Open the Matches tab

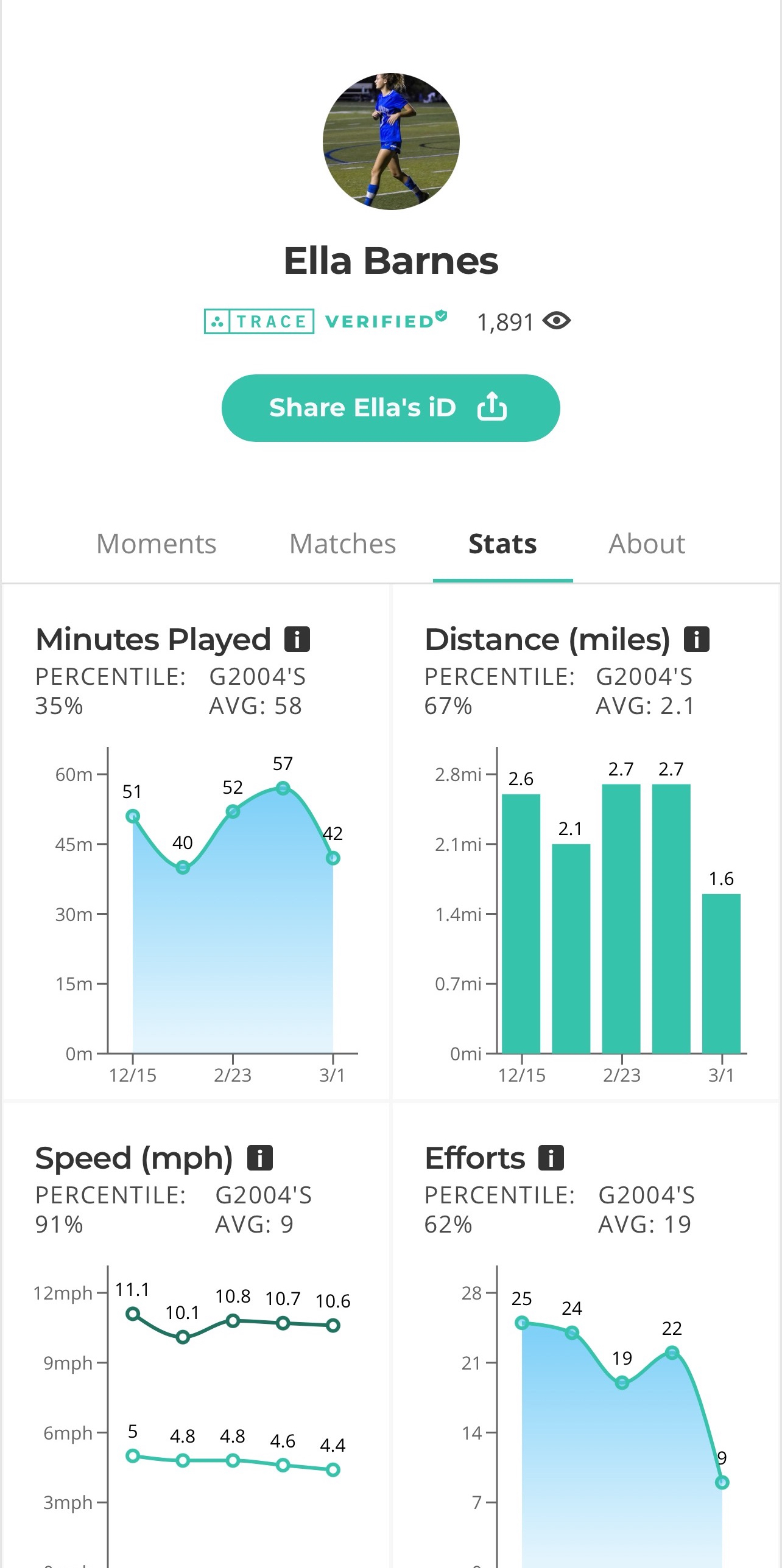[342, 544]
